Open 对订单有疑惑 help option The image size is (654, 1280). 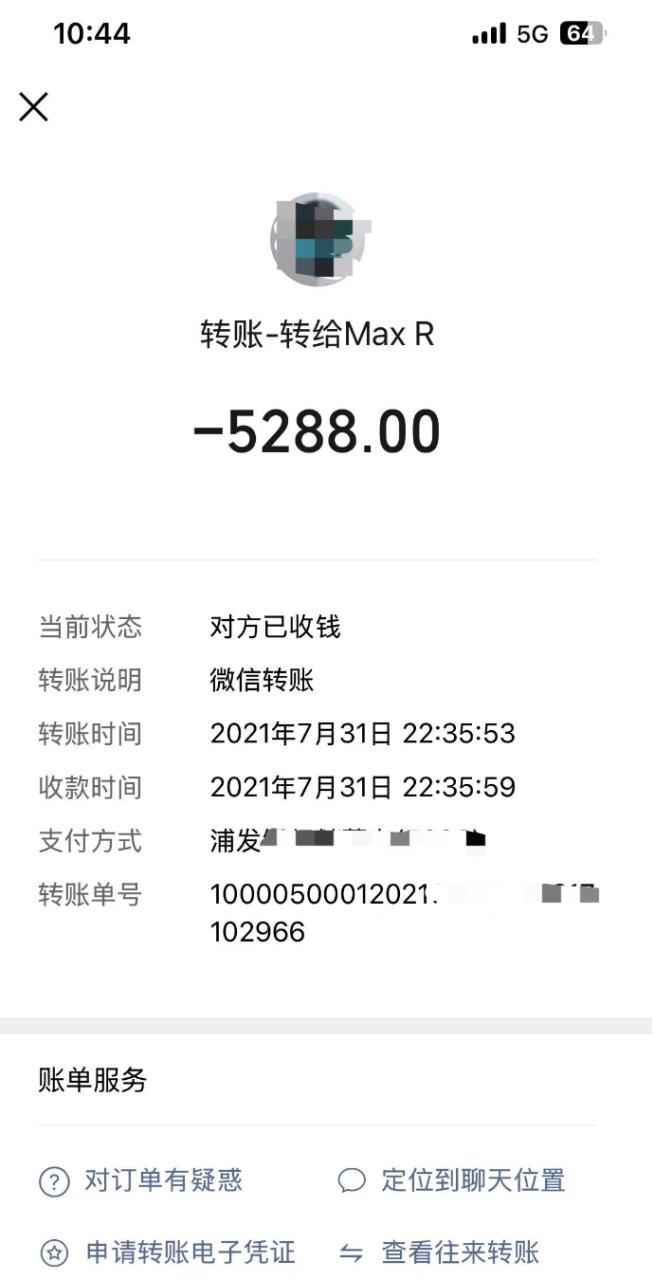(141, 1181)
